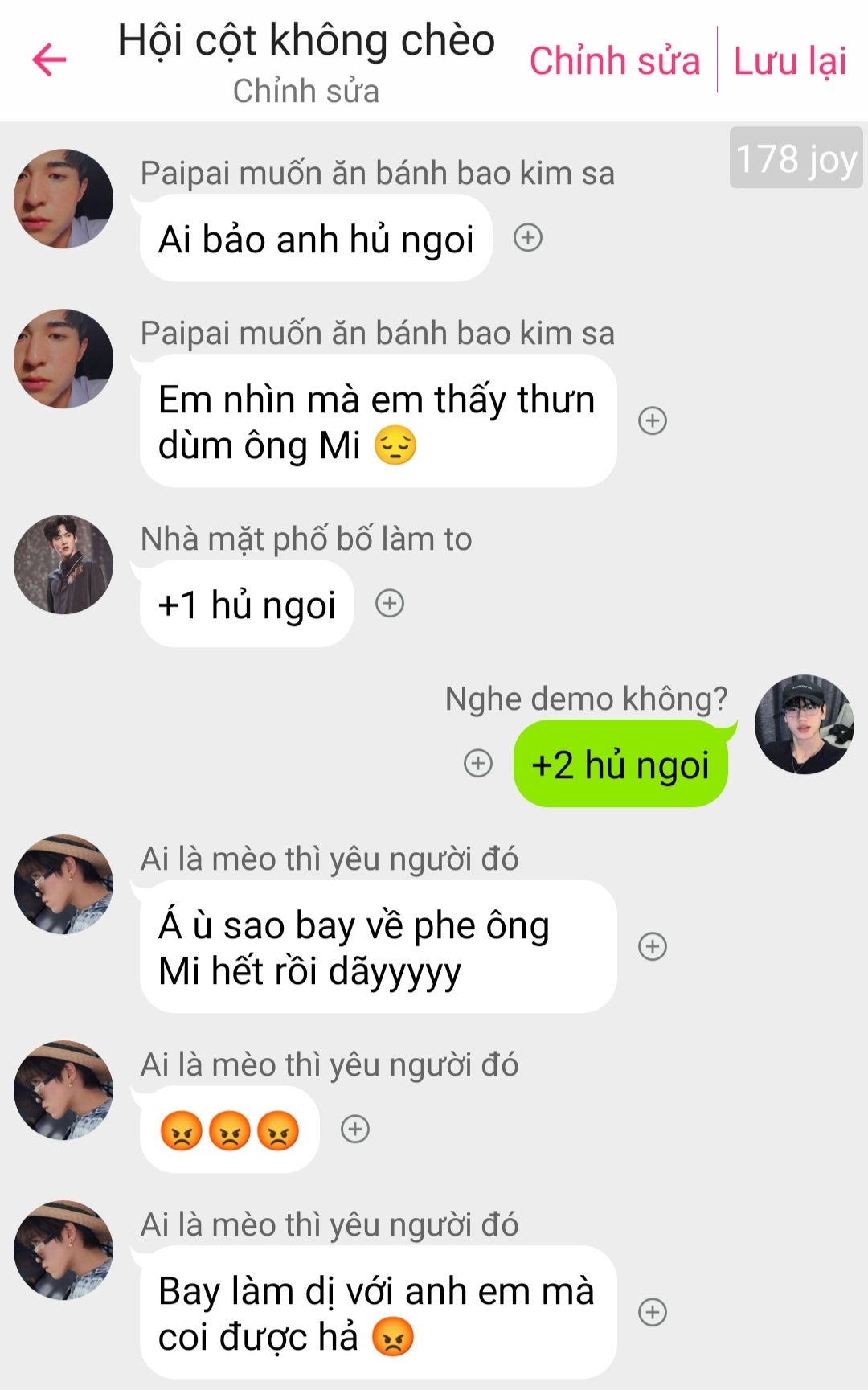Go back with the pink arrow
Viewport: 868px width, 1390px height.
point(49,60)
